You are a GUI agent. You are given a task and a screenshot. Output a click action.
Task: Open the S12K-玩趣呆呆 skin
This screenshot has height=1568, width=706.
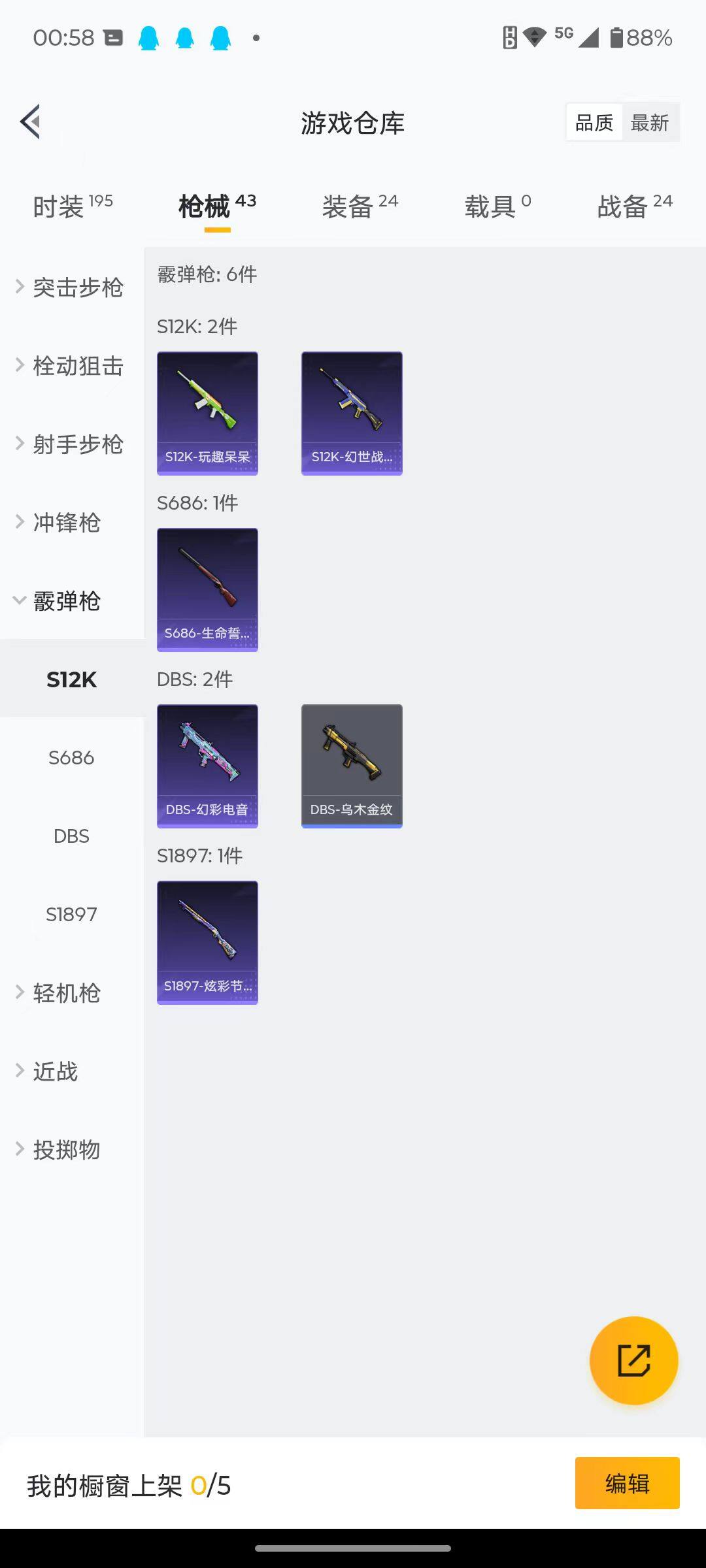click(207, 413)
